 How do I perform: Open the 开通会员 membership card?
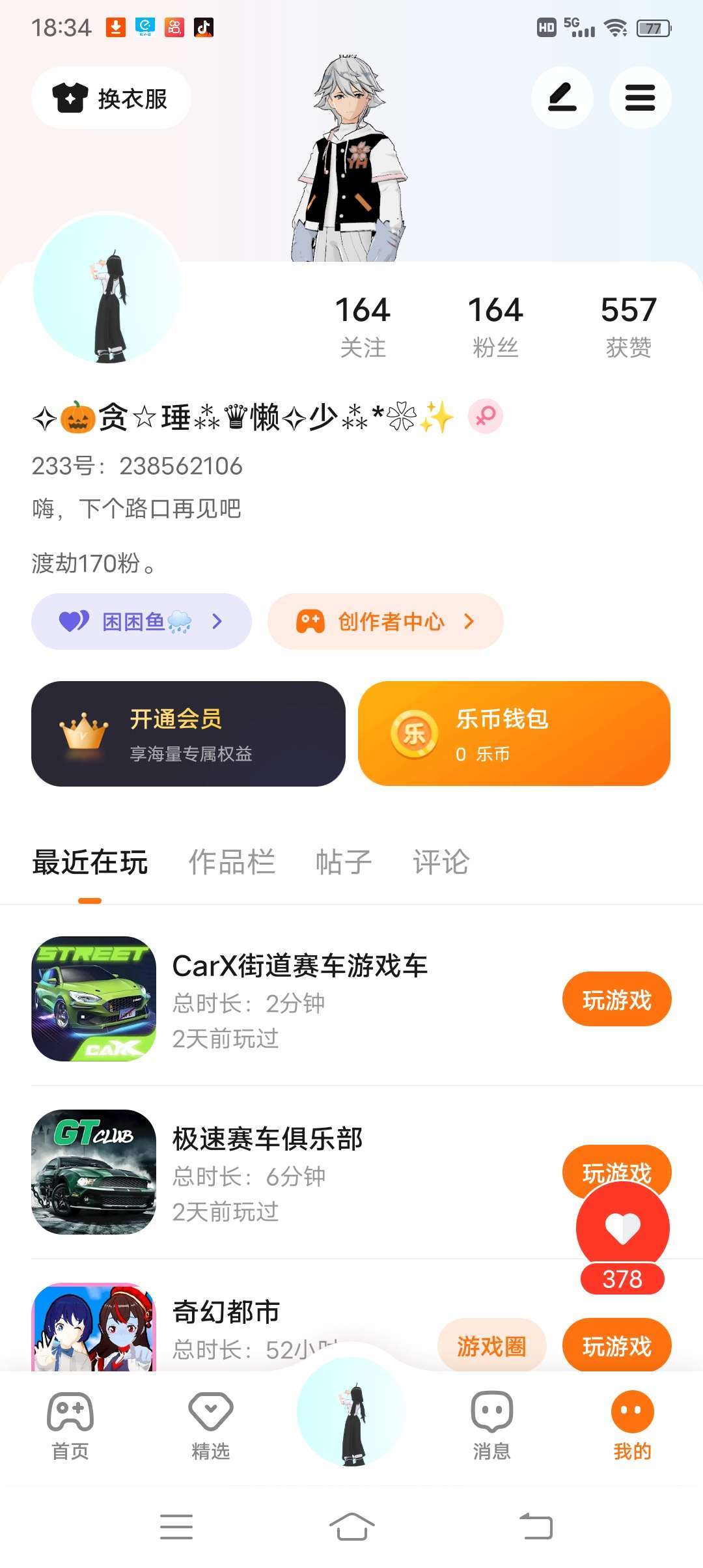pyautogui.click(x=188, y=734)
